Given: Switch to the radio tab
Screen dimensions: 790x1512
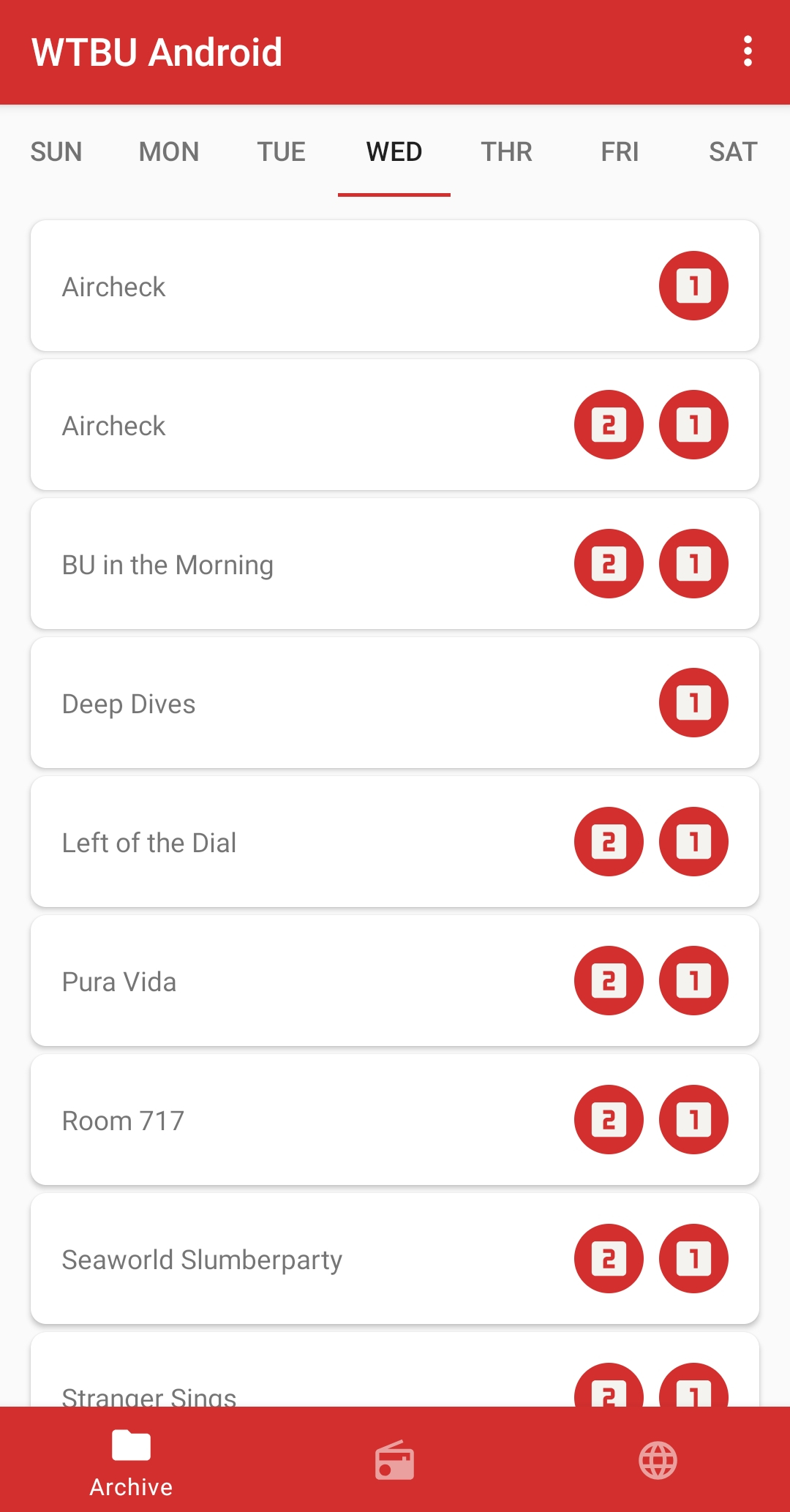Looking at the screenshot, I should click(x=395, y=1461).
